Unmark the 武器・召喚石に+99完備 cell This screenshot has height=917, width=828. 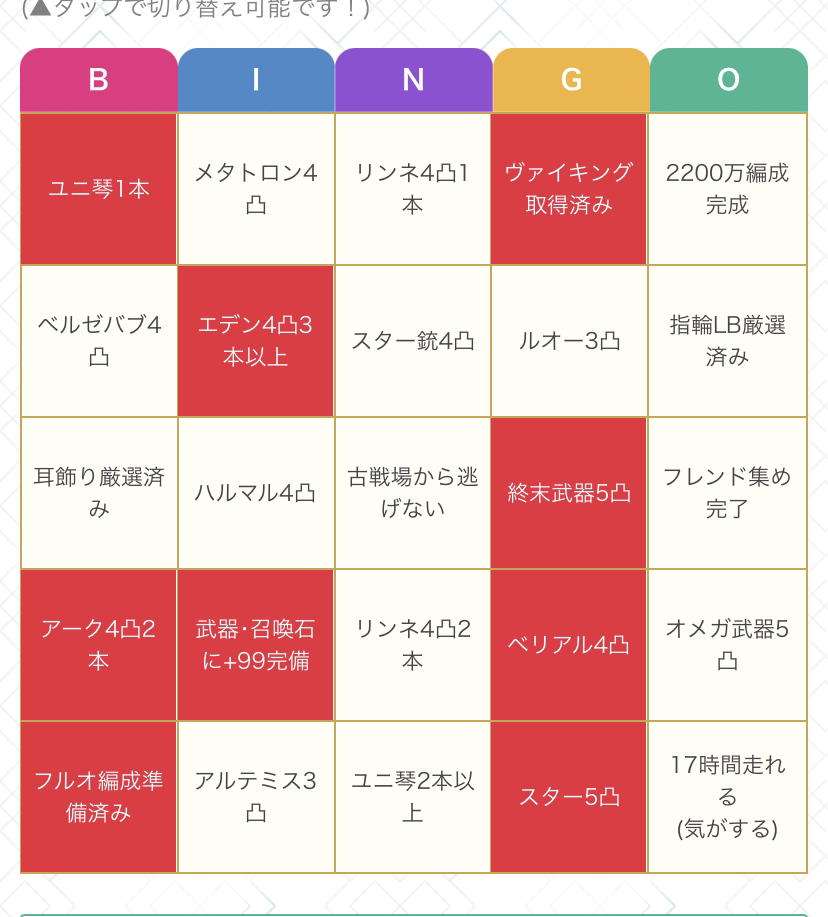click(256, 645)
